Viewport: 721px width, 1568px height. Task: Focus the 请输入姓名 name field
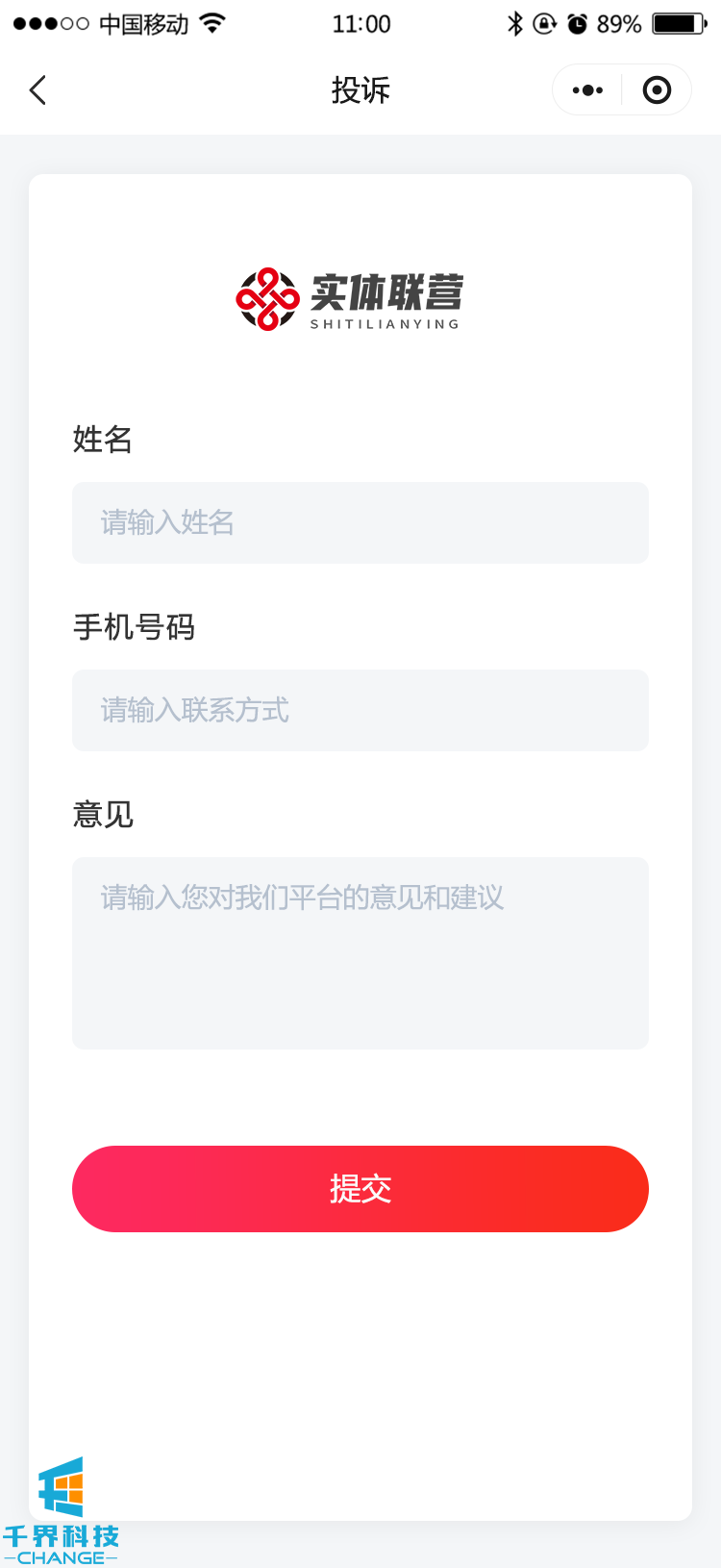pos(360,522)
